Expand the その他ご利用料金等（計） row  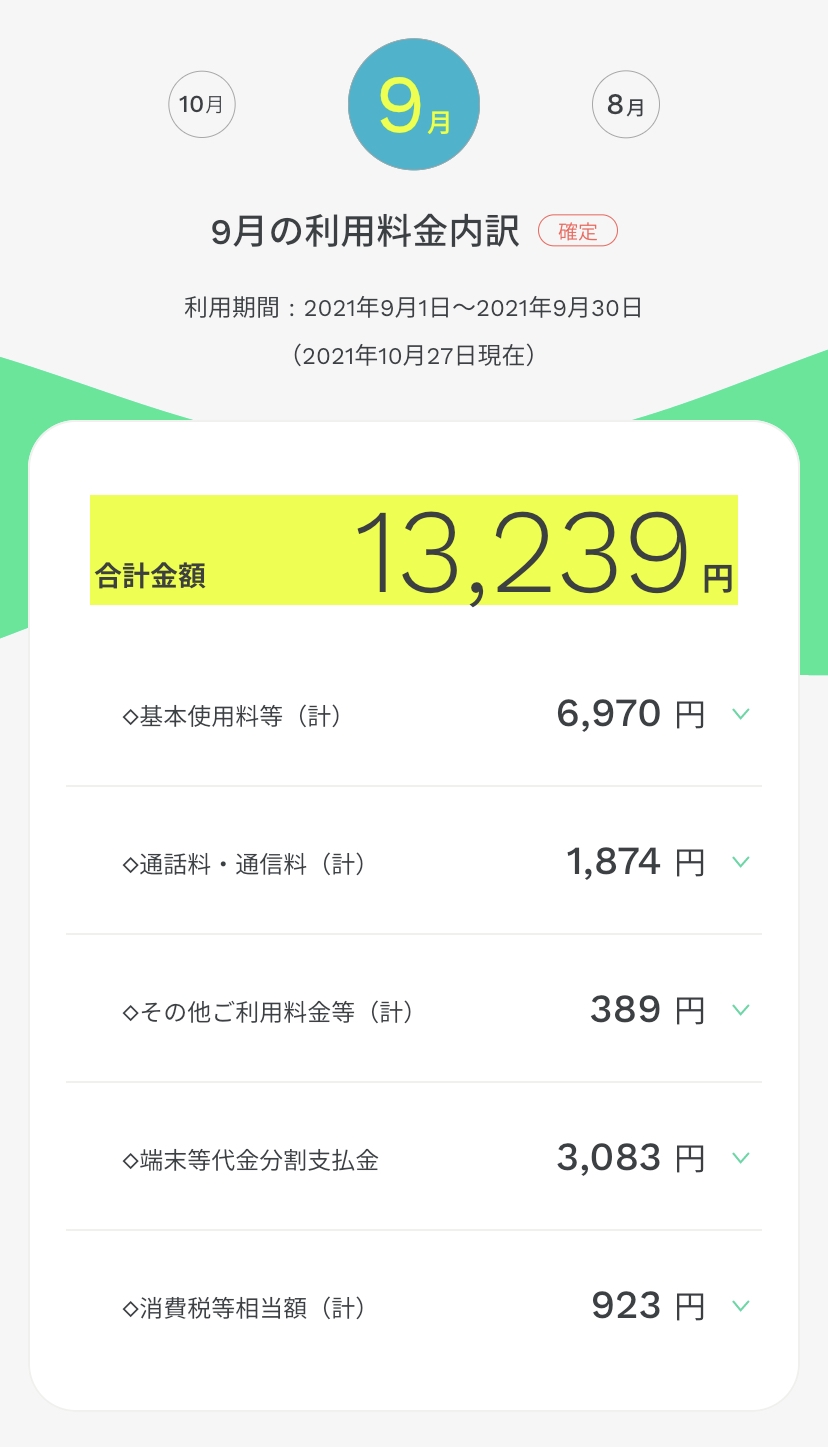414,1009
